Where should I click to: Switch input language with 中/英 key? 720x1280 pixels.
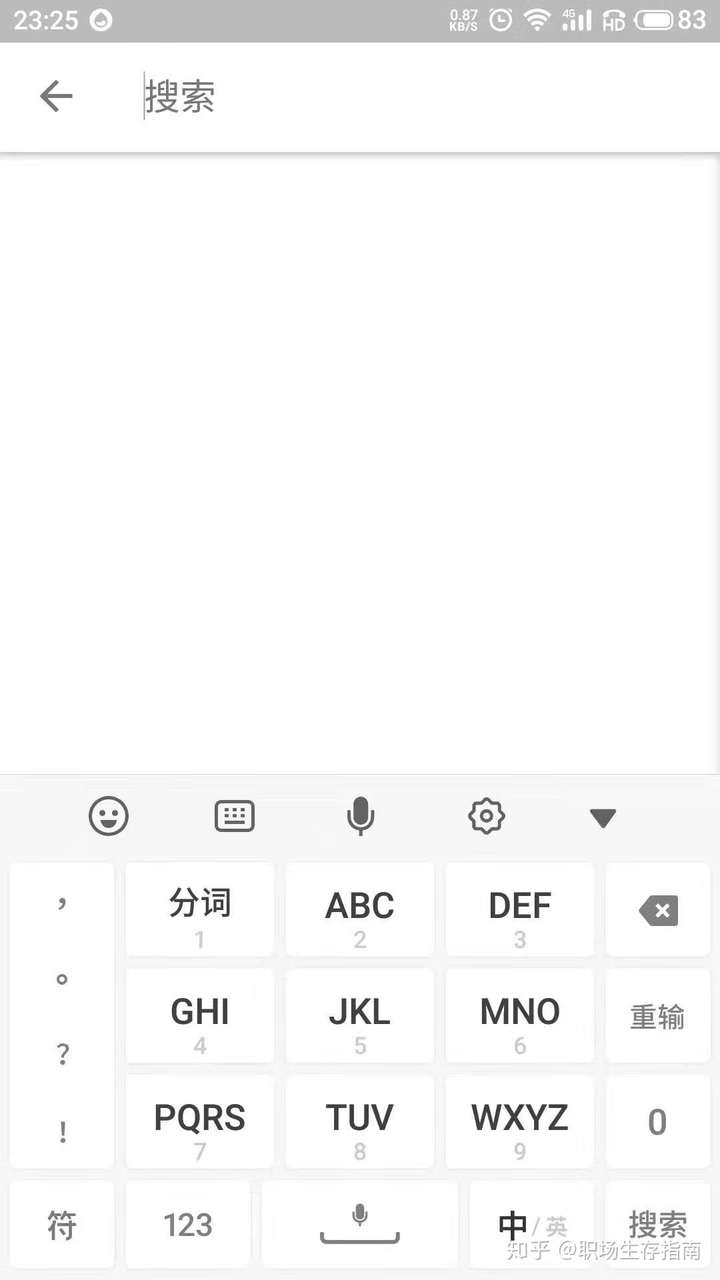pyautogui.click(x=531, y=1225)
